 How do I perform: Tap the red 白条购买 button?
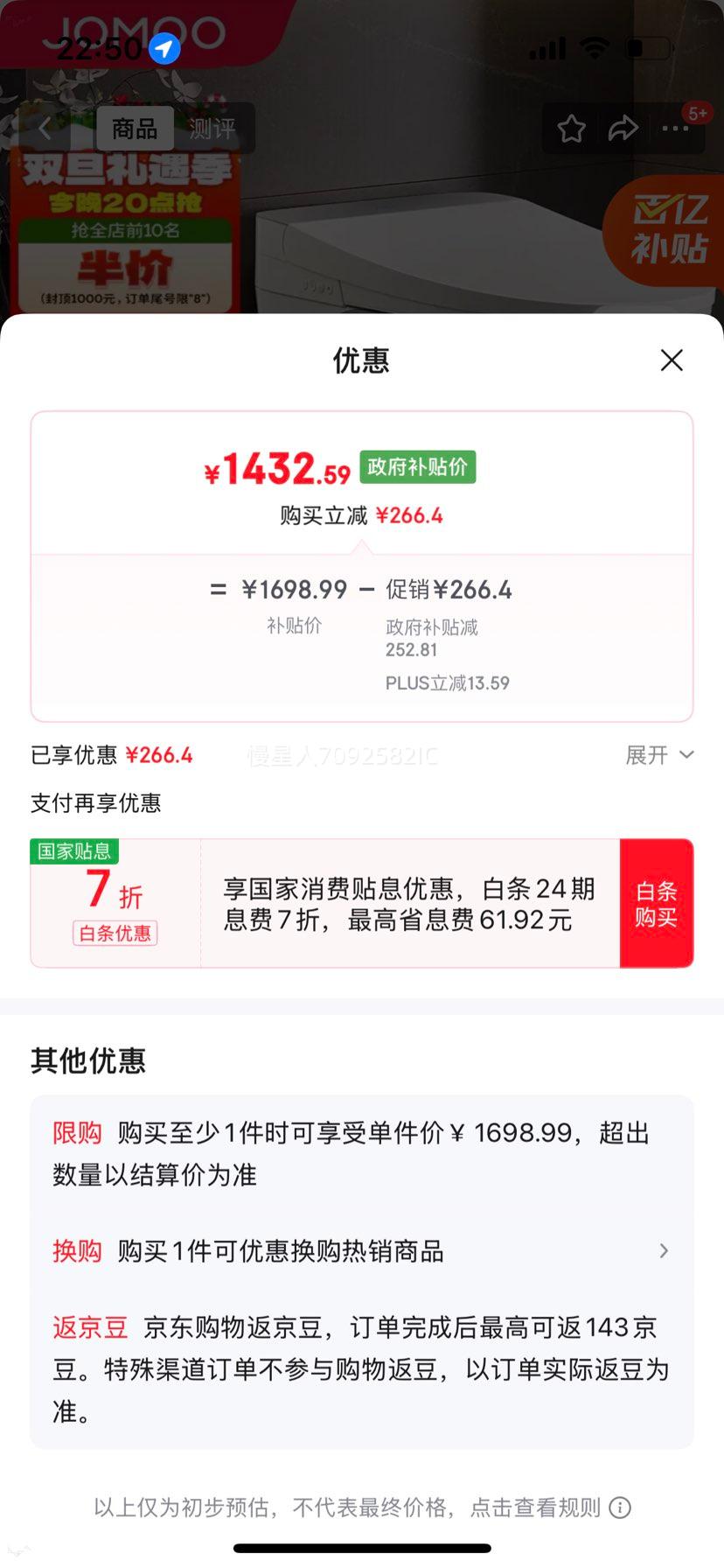[657, 902]
